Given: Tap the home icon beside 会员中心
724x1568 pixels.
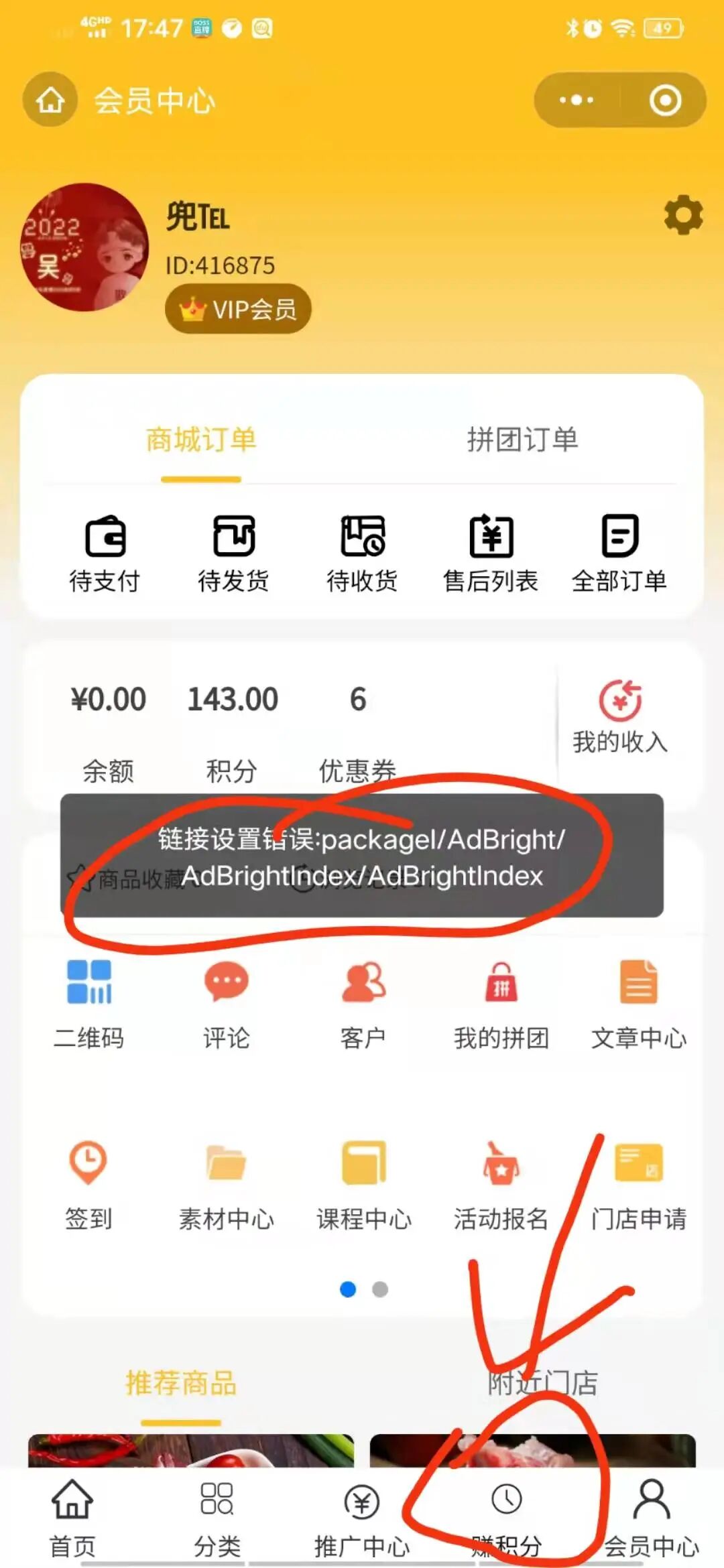Looking at the screenshot, I should coord(50,100).
